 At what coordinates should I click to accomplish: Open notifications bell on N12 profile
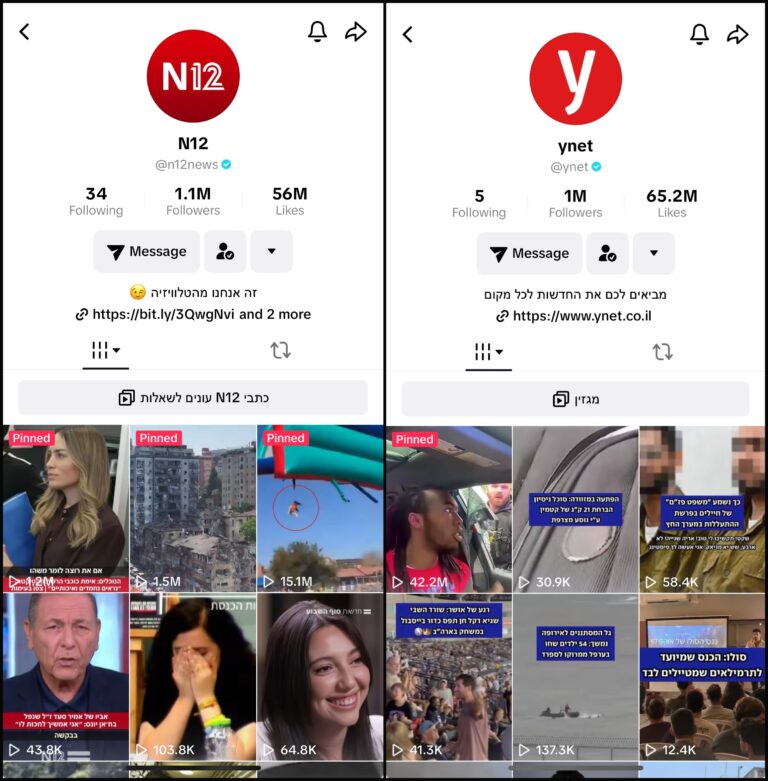[317, 32]
